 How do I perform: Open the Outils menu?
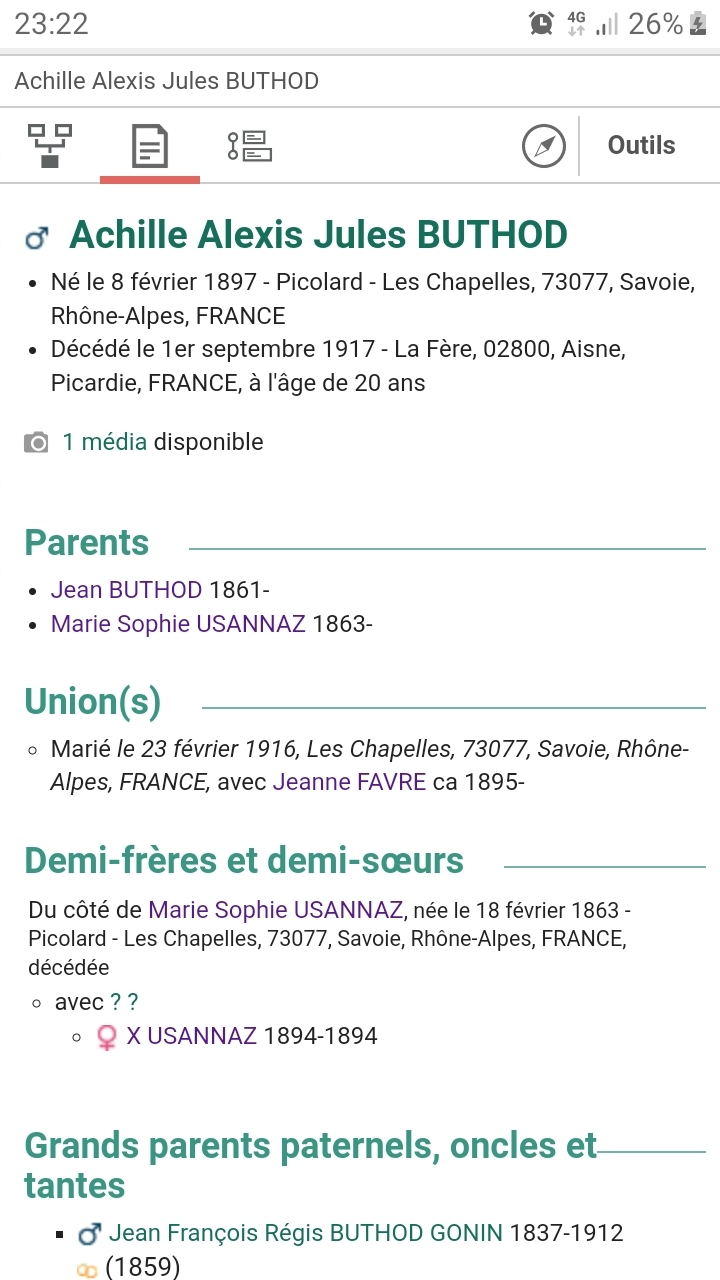point(641,146)
